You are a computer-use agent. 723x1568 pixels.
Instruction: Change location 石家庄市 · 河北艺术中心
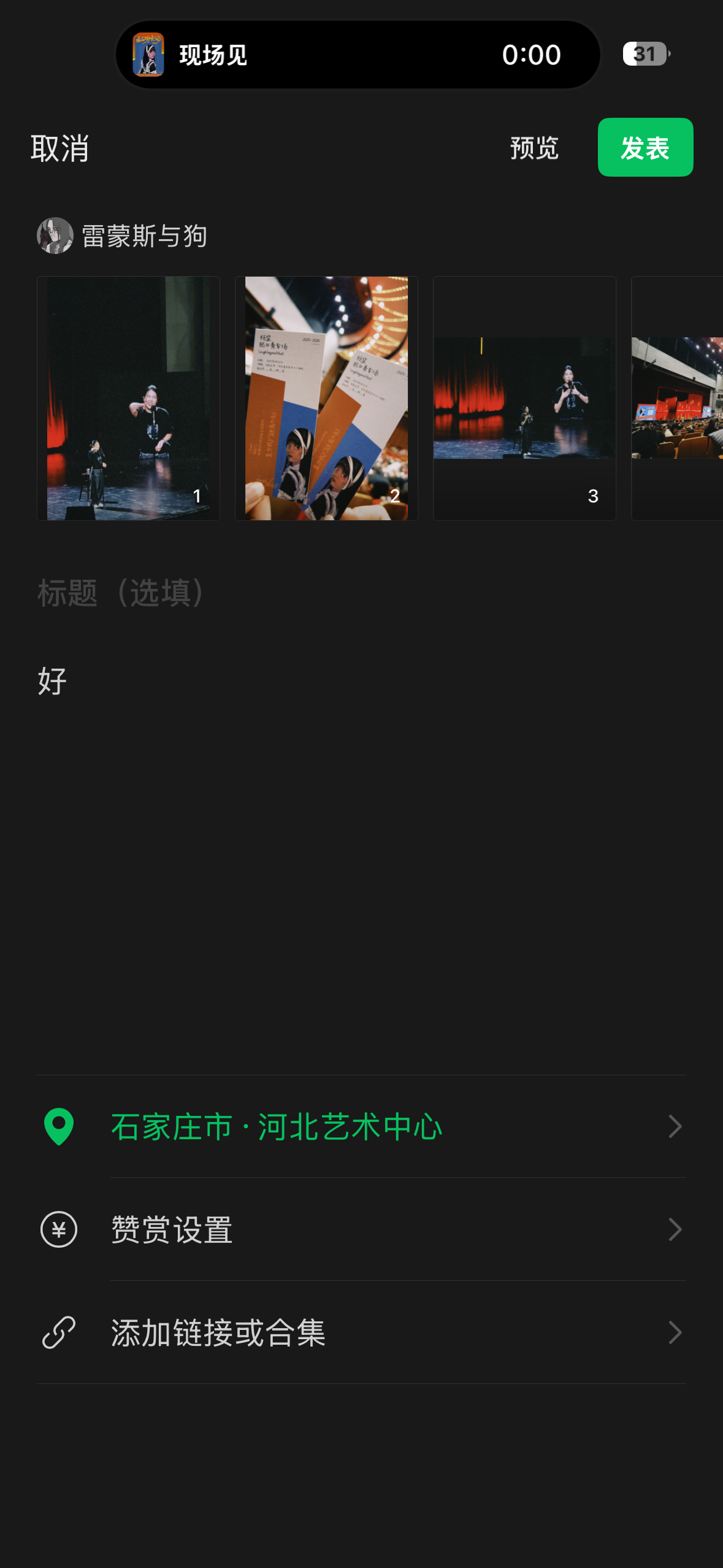(362, 1127)
